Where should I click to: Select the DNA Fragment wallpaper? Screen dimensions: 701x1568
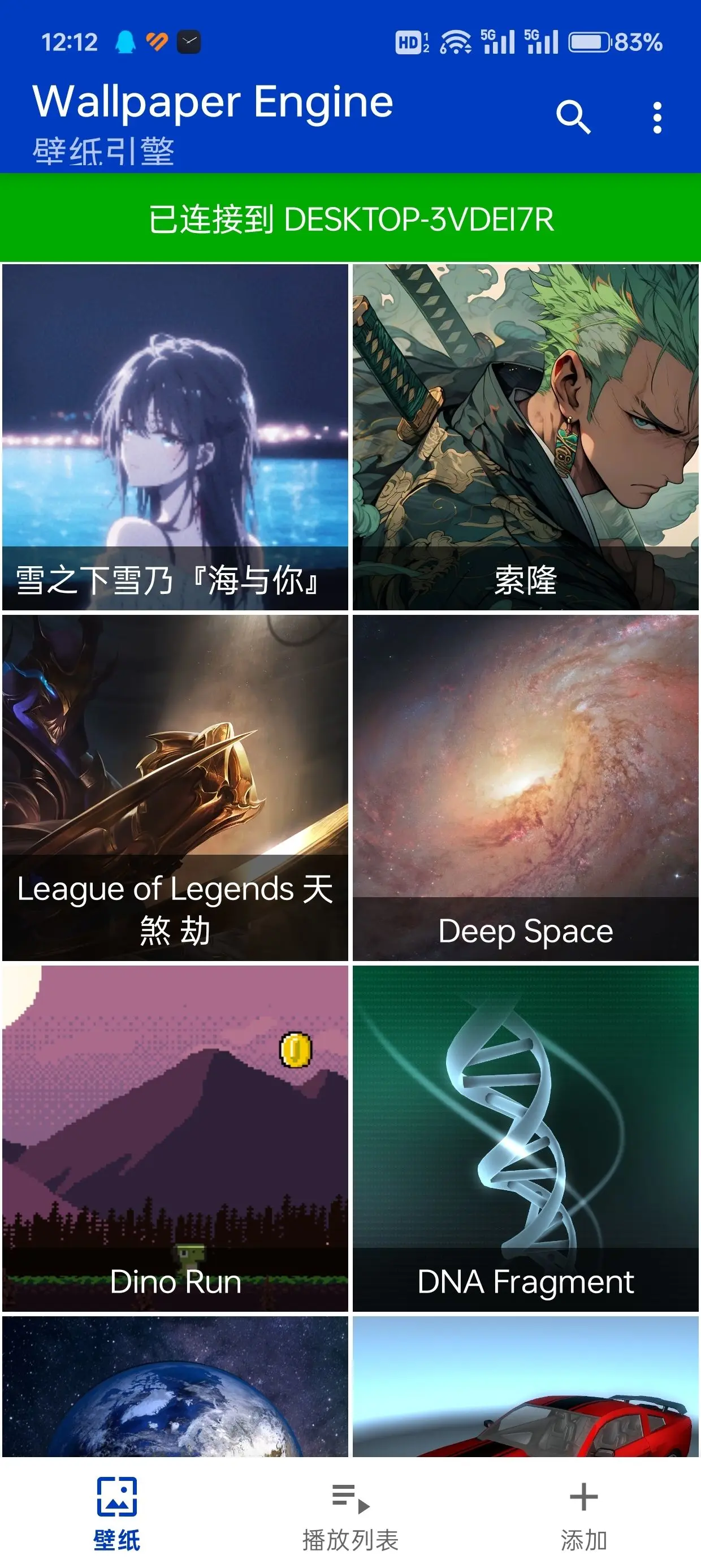point(526,1138)
